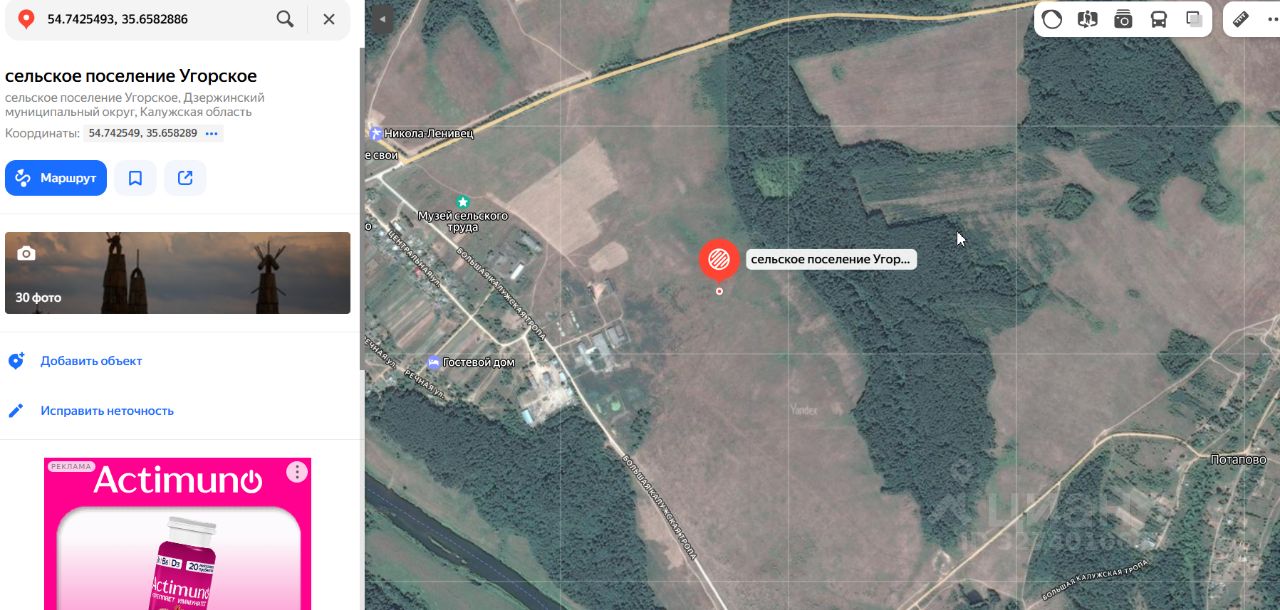Viewport: 1280px width, 610px height.
Task: Open the coordinates options dots
Action: click(x=211, y=133)
